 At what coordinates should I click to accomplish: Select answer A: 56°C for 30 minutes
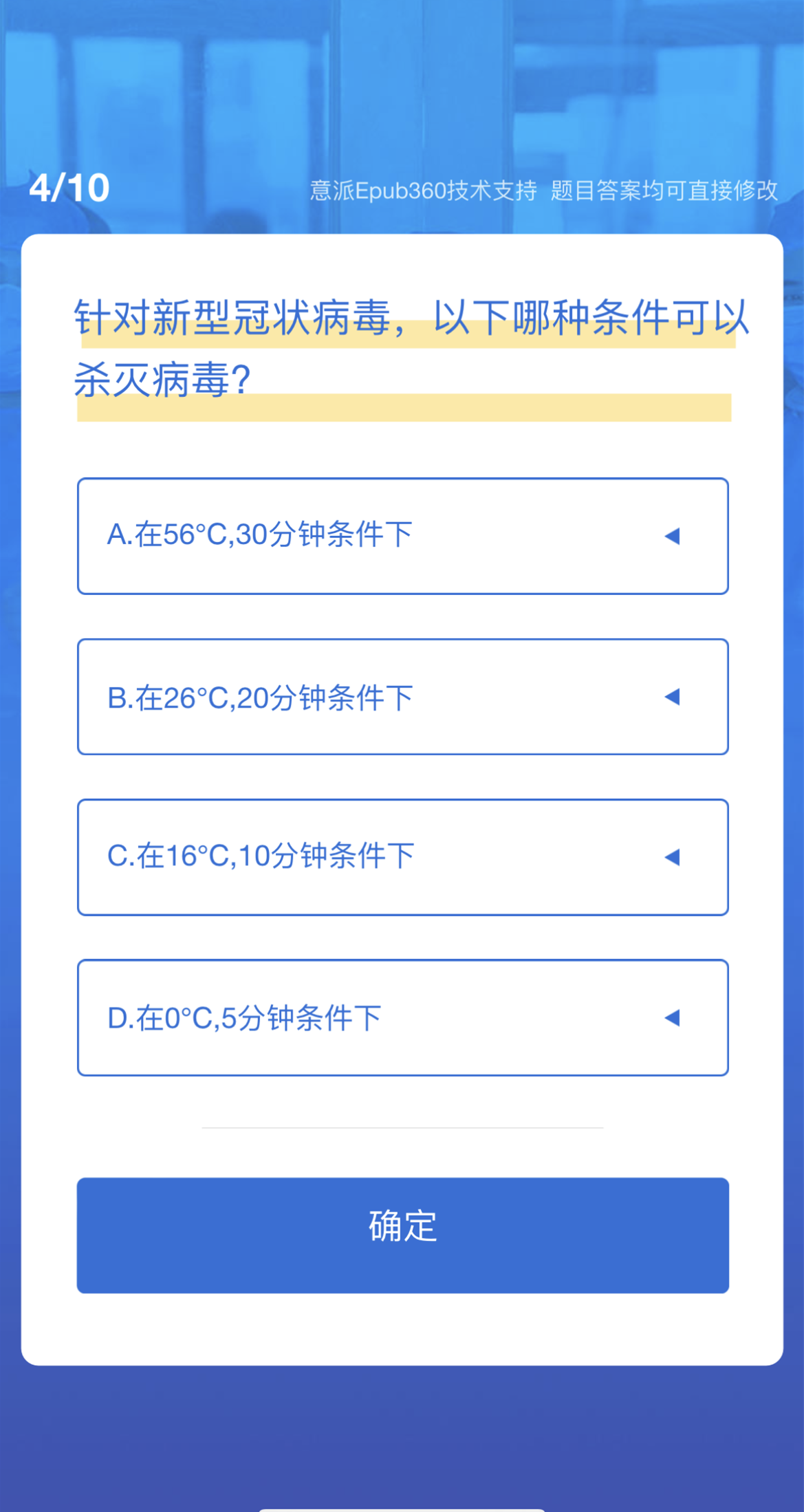[x=402, y=536]
